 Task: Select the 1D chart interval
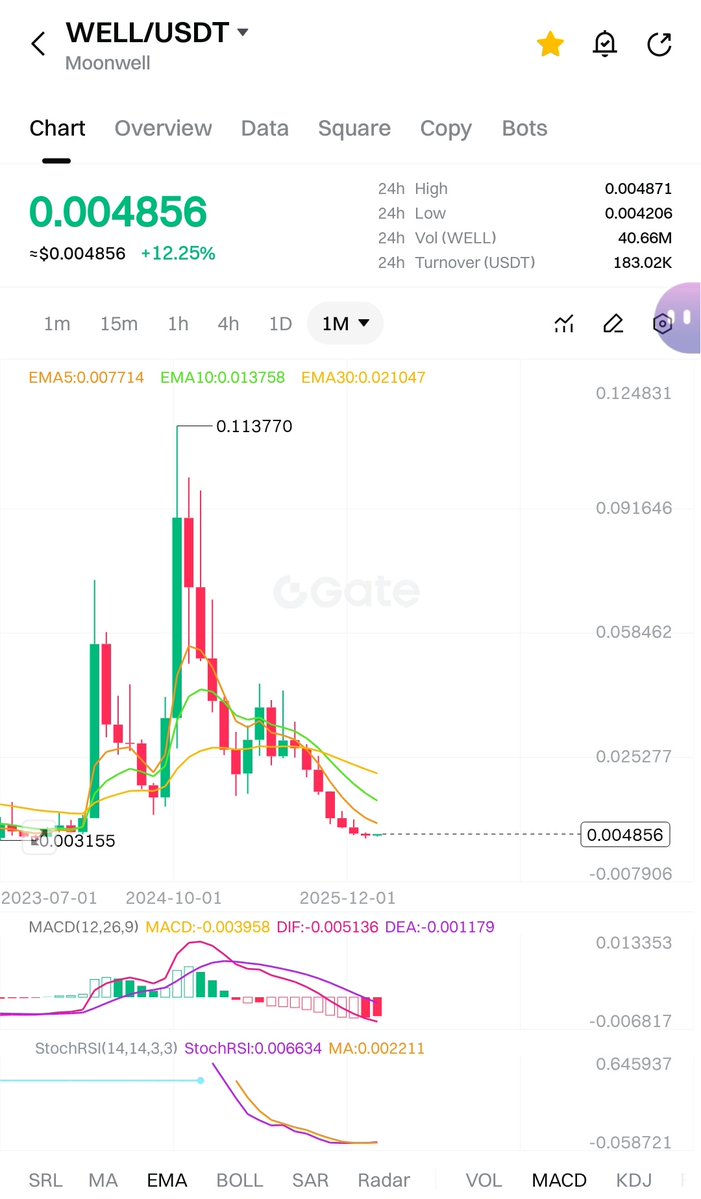click(280, 324)
